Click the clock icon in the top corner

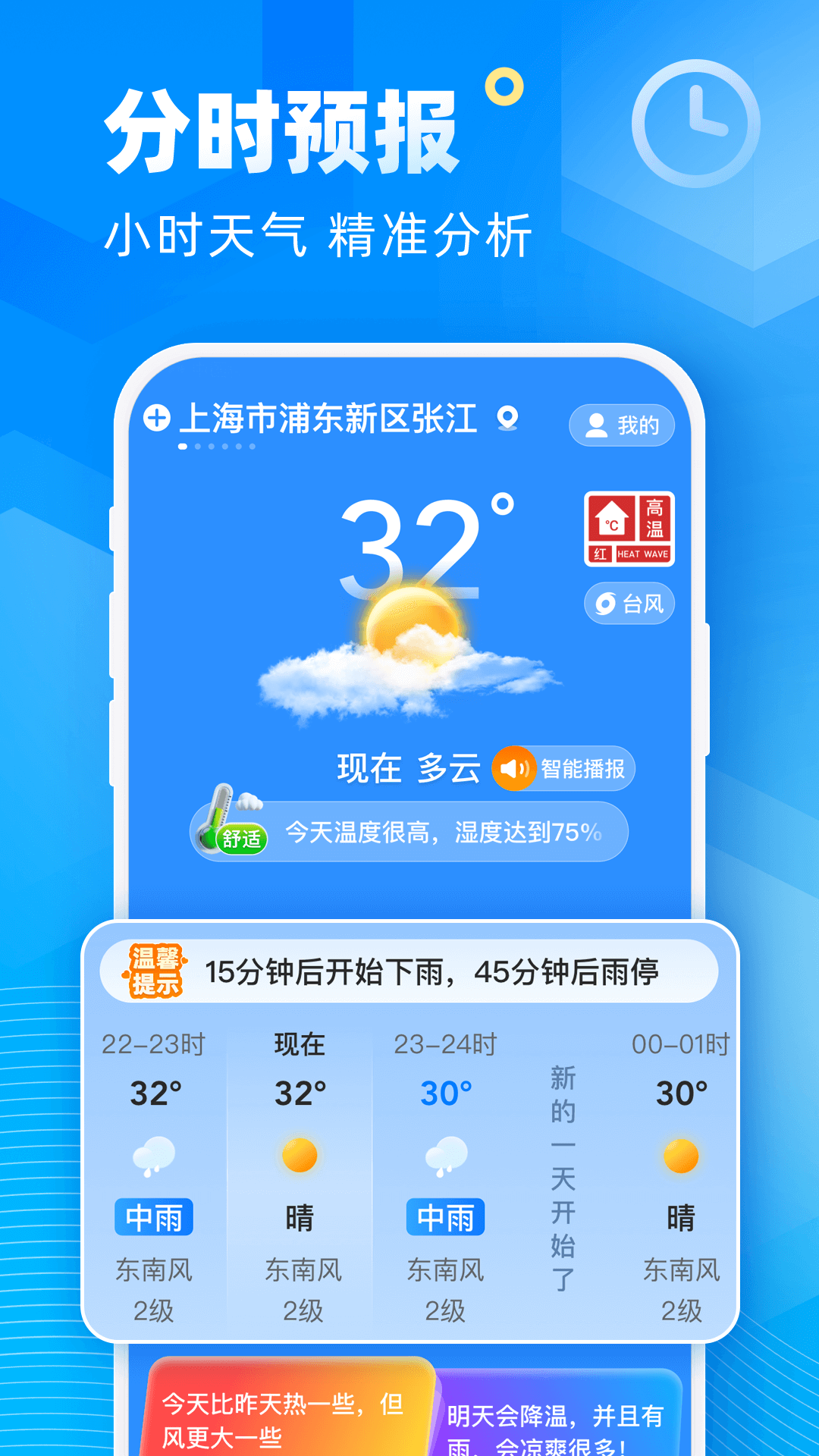coord(695,121)
